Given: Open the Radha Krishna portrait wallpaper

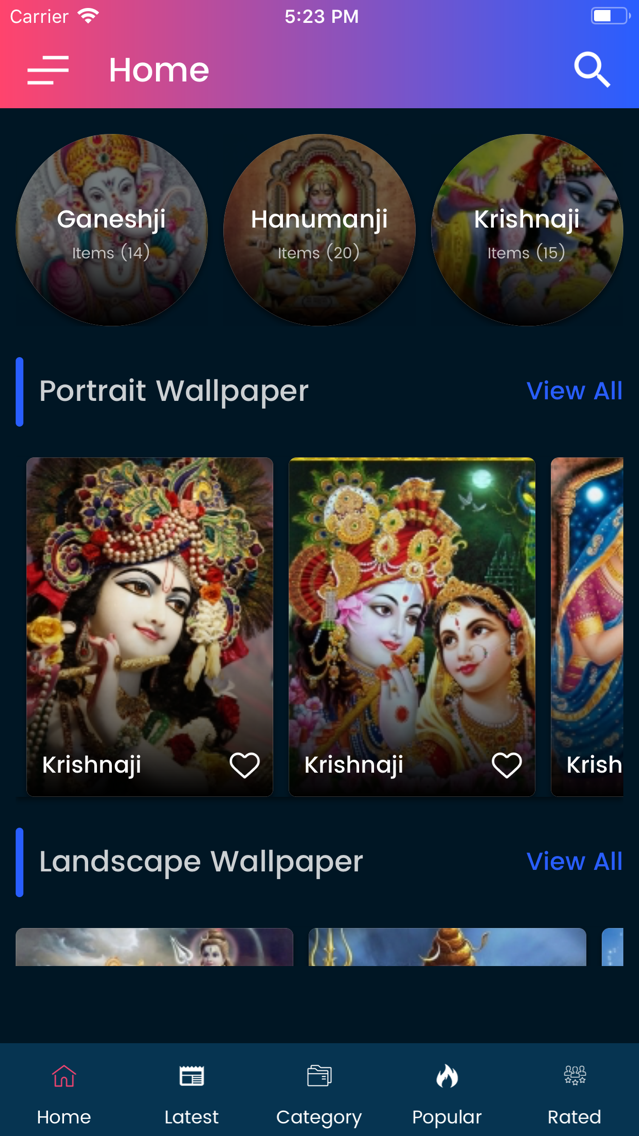Looking at the screenshot, I should pyautogui.click(x=411, y=610).
